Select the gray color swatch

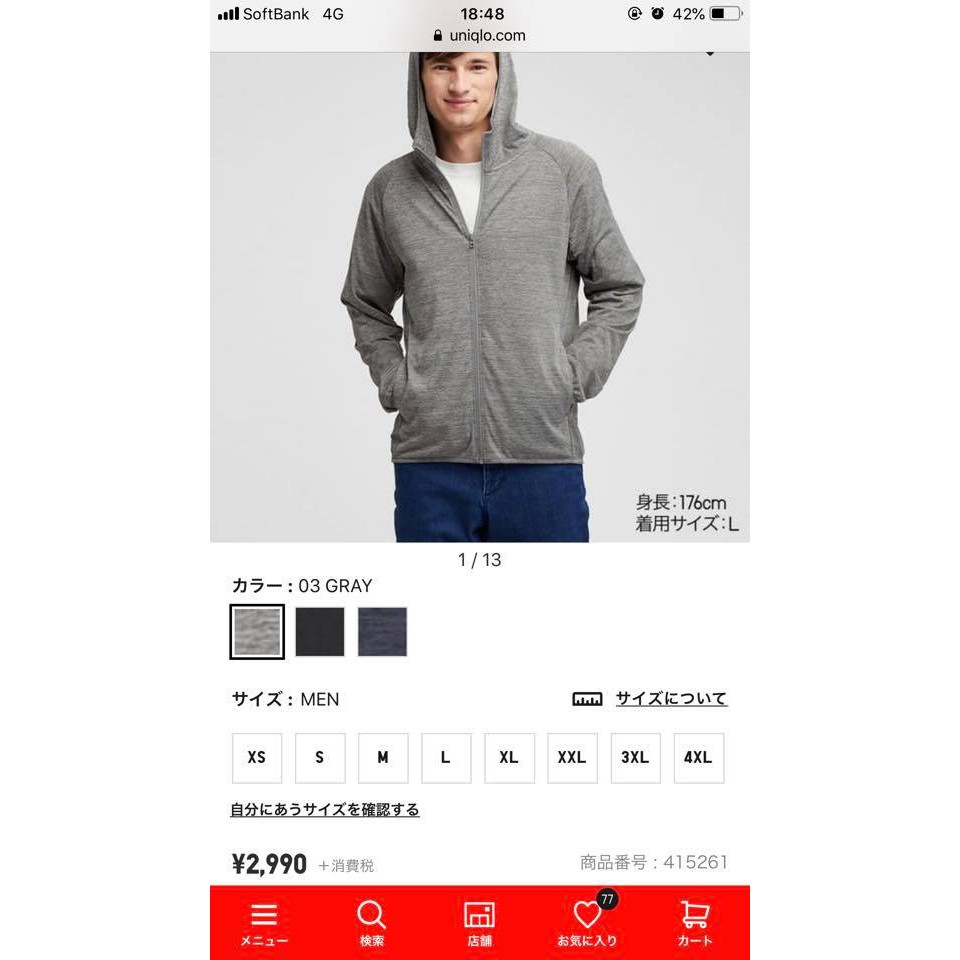point(257,632)
